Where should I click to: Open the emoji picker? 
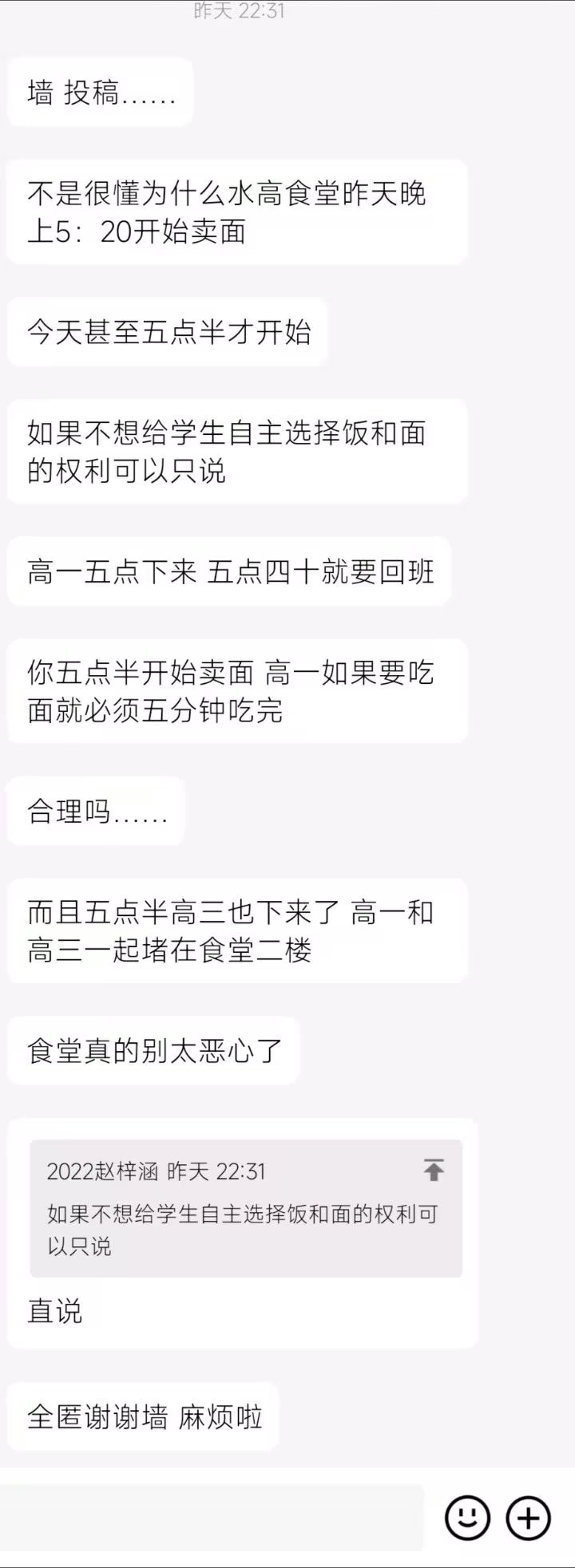[x=467, y=1517]
